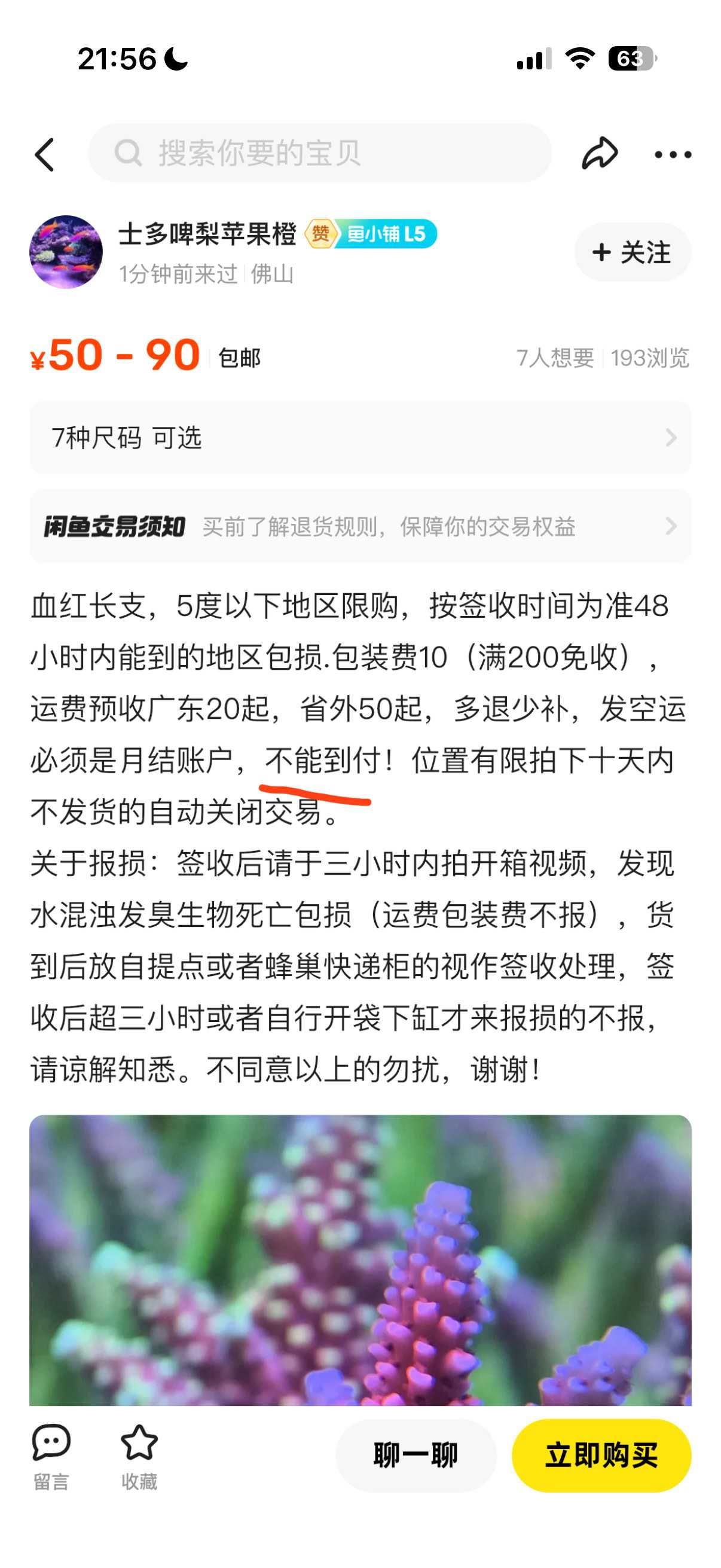Open 闲鱼交易须知 trading rules
Image resolution: width=721 pixels, height=1568 pixels.
(360, 526)
